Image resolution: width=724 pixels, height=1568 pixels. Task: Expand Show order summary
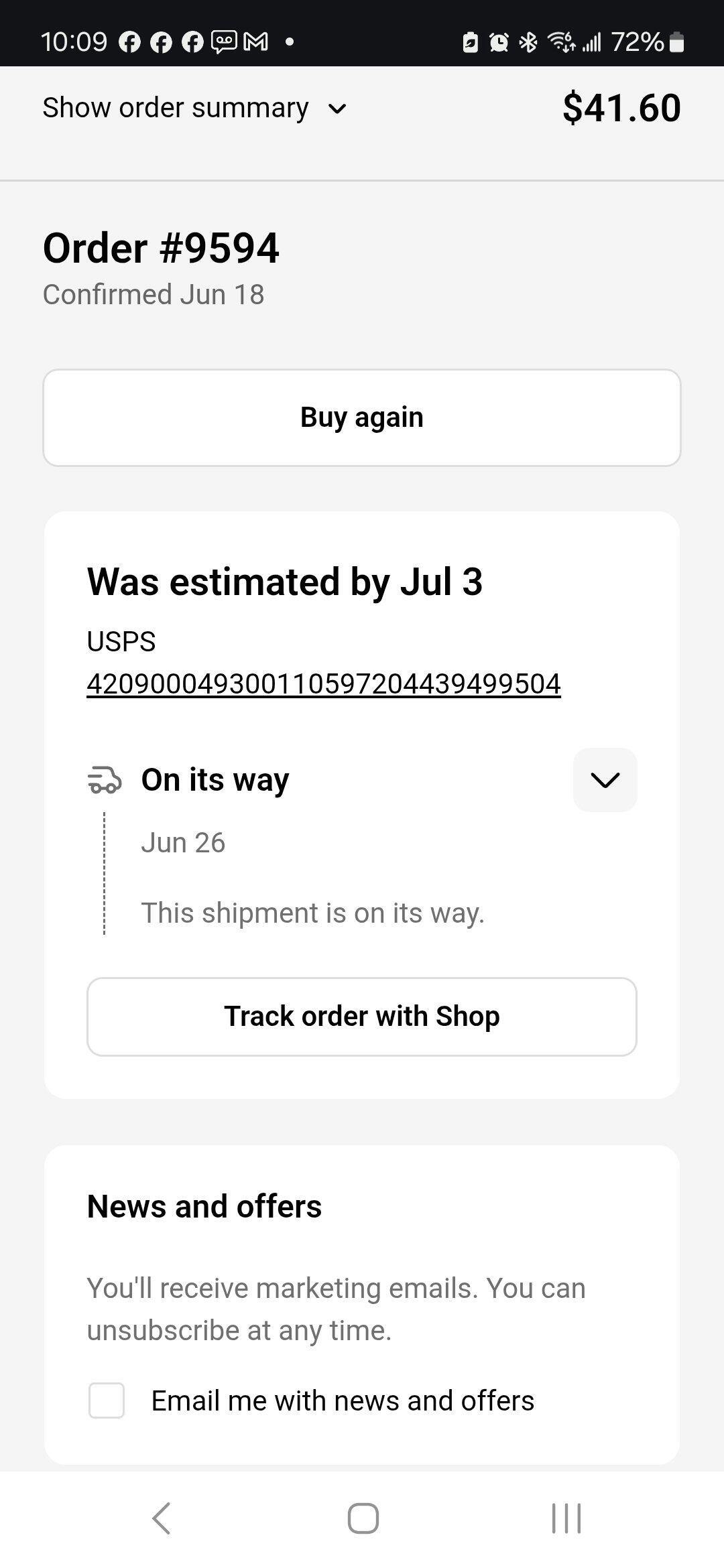194,108
